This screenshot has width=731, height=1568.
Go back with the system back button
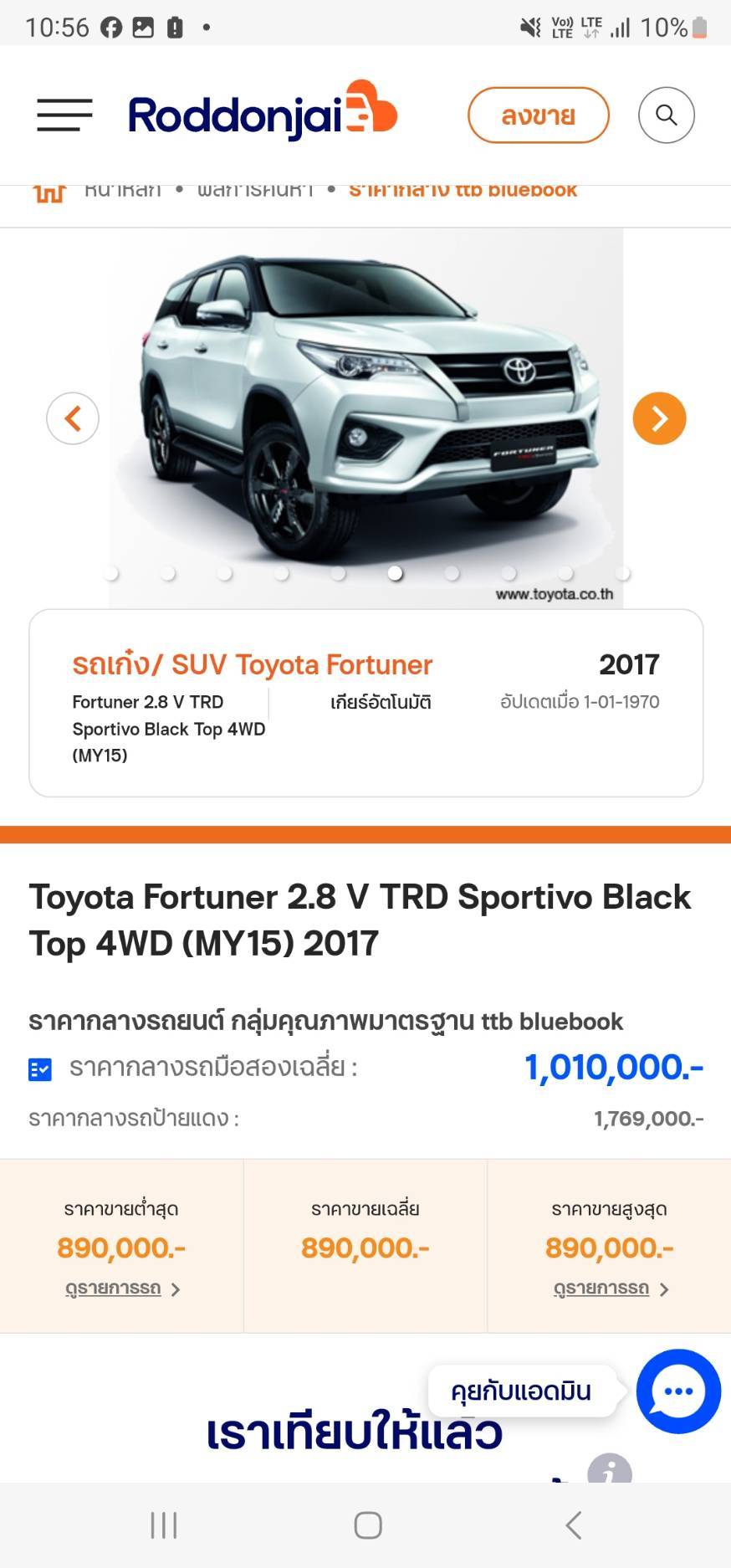[x=573, y=1525]
